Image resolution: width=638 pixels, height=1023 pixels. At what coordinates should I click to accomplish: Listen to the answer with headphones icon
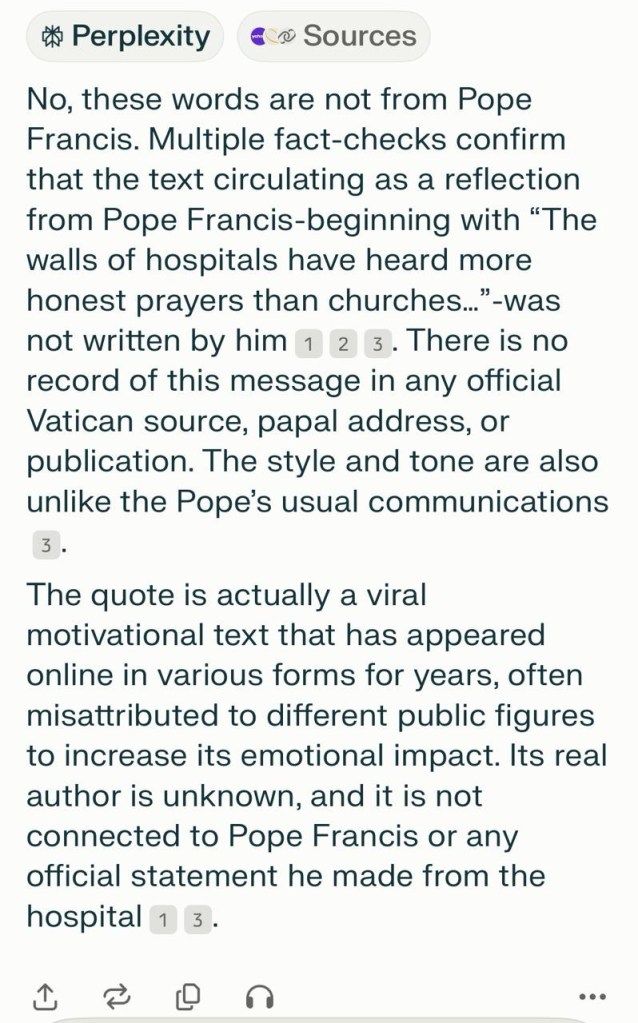coord(260,996)
